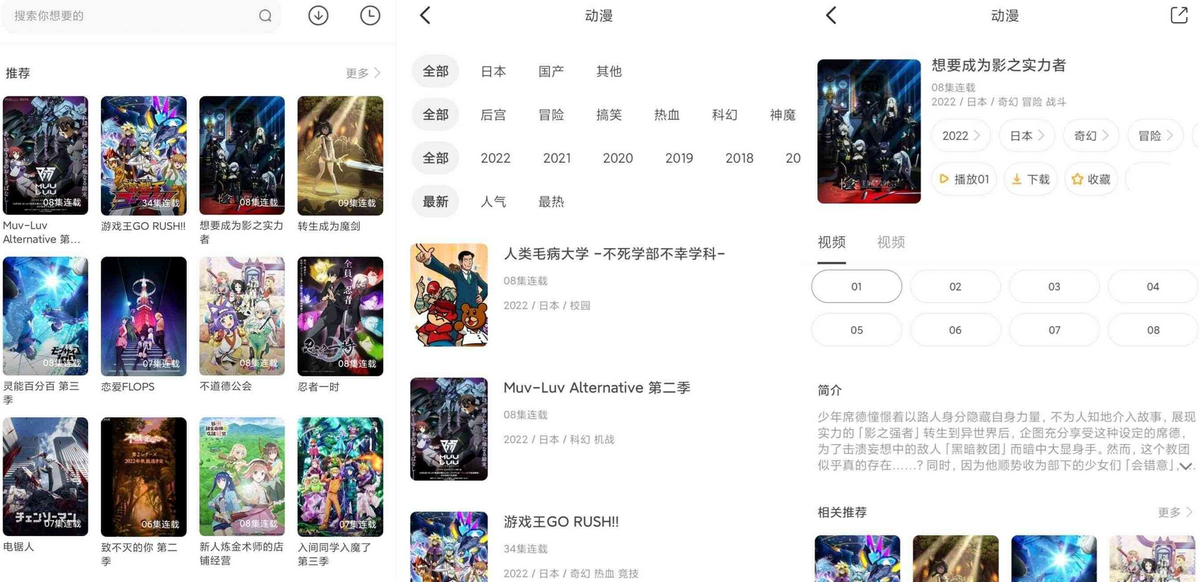Image resolution: width=1202 pixels, height=582 pixels.
Task: Go back from the 动漫 filter list
Action: pos(425,16)
